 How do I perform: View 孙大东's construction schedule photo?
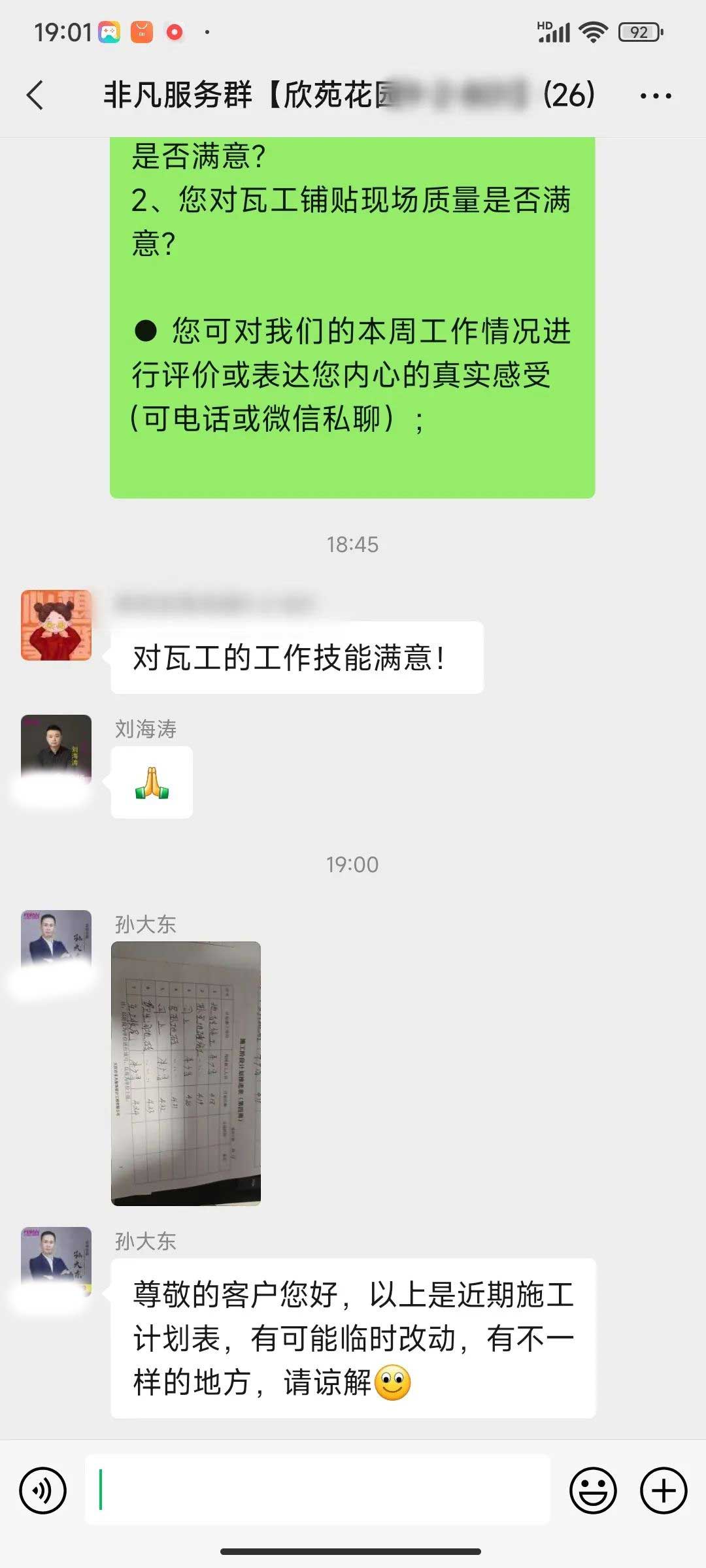click(186, 1073)
